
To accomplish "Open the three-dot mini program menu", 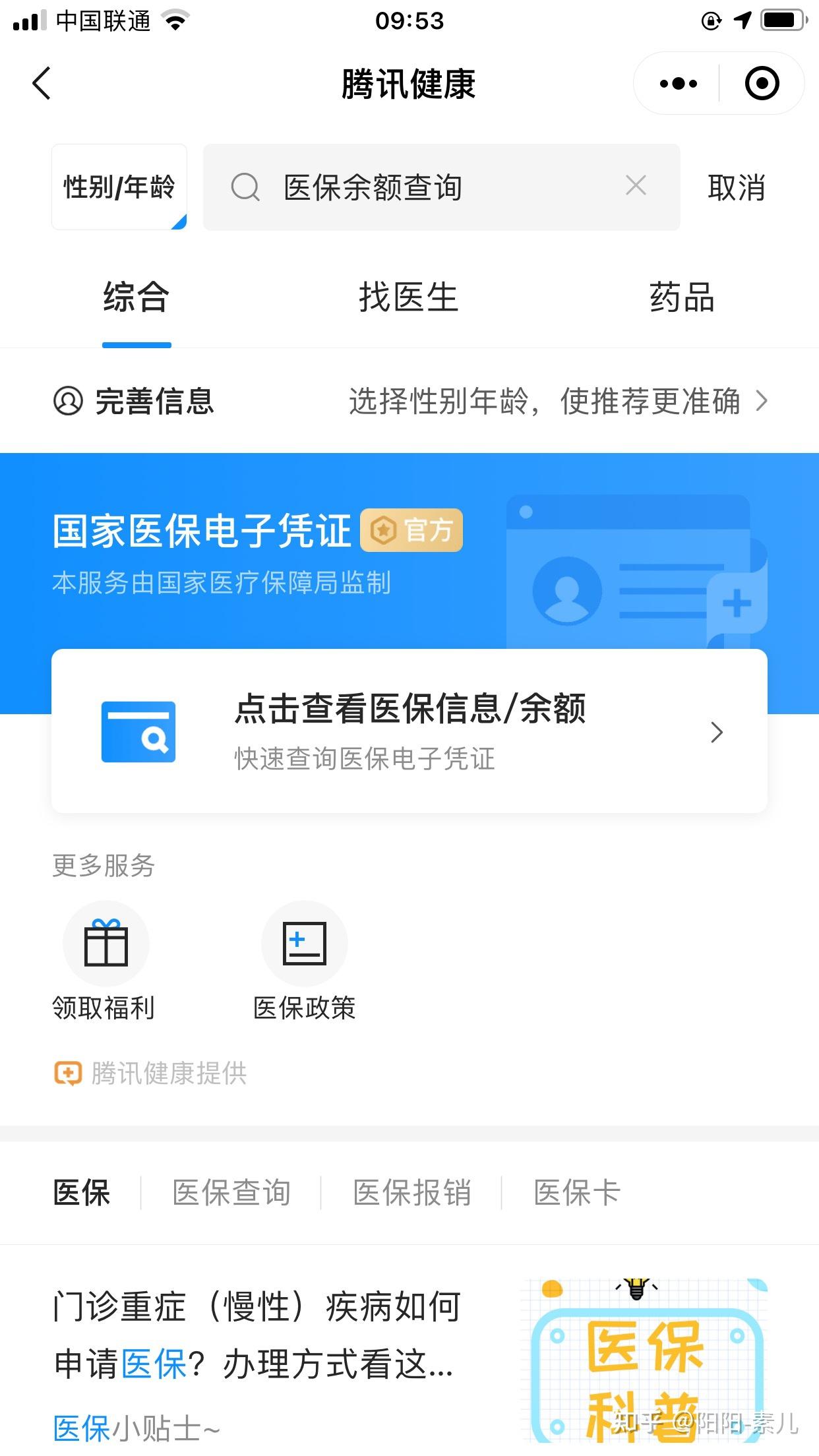I will pyautogui.click(x=678, y=84).
